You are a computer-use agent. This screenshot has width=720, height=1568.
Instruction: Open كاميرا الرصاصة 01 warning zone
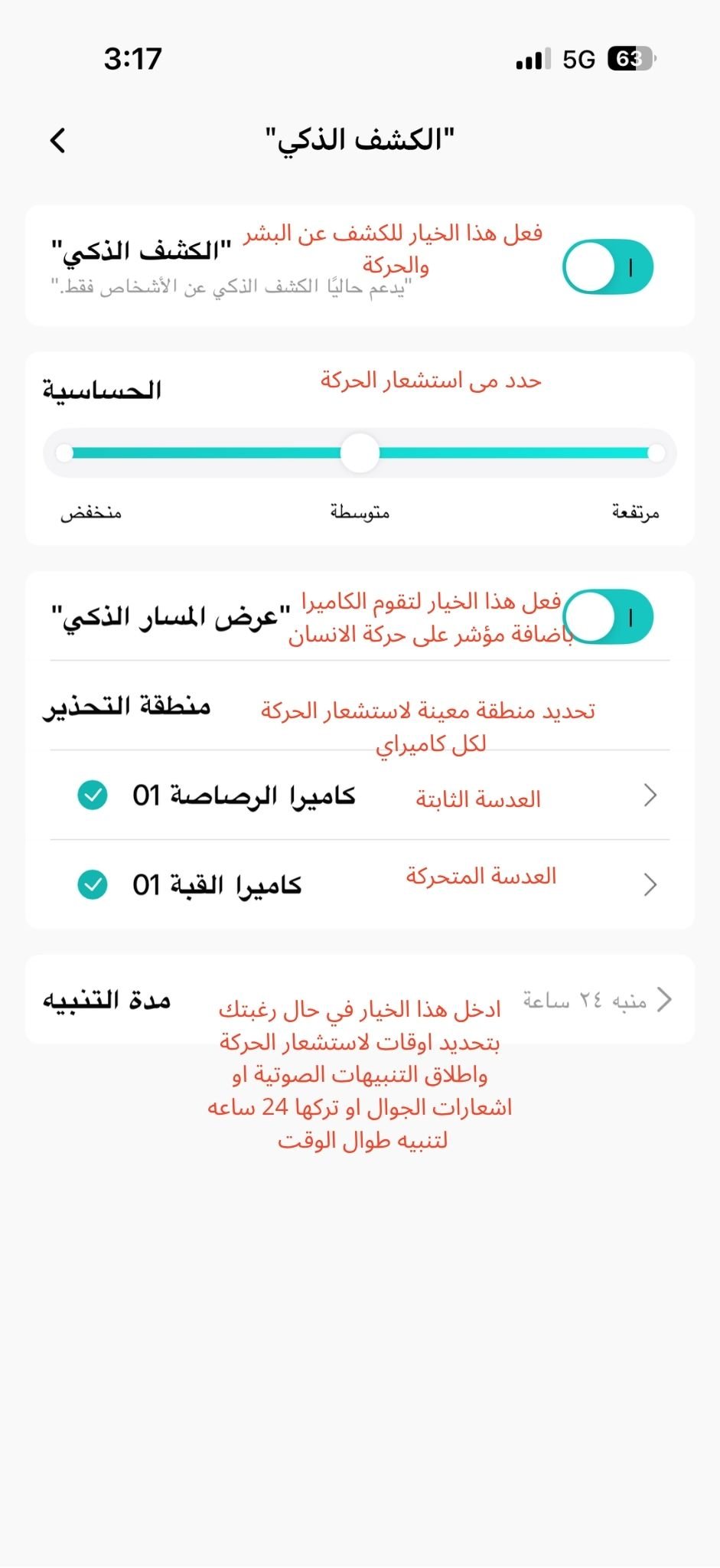point(650,795)
